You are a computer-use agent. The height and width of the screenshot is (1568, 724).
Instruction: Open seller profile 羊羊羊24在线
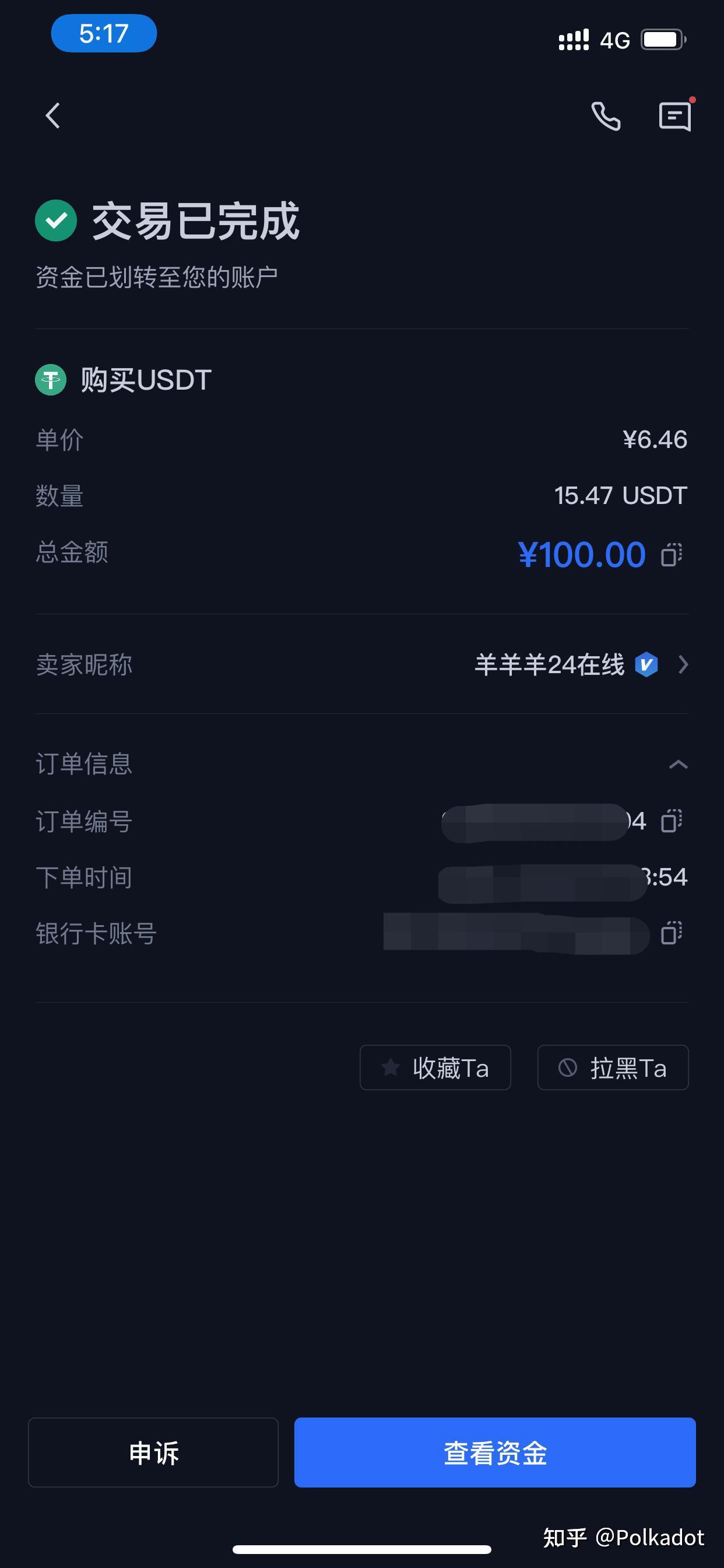tap(580, 664)
